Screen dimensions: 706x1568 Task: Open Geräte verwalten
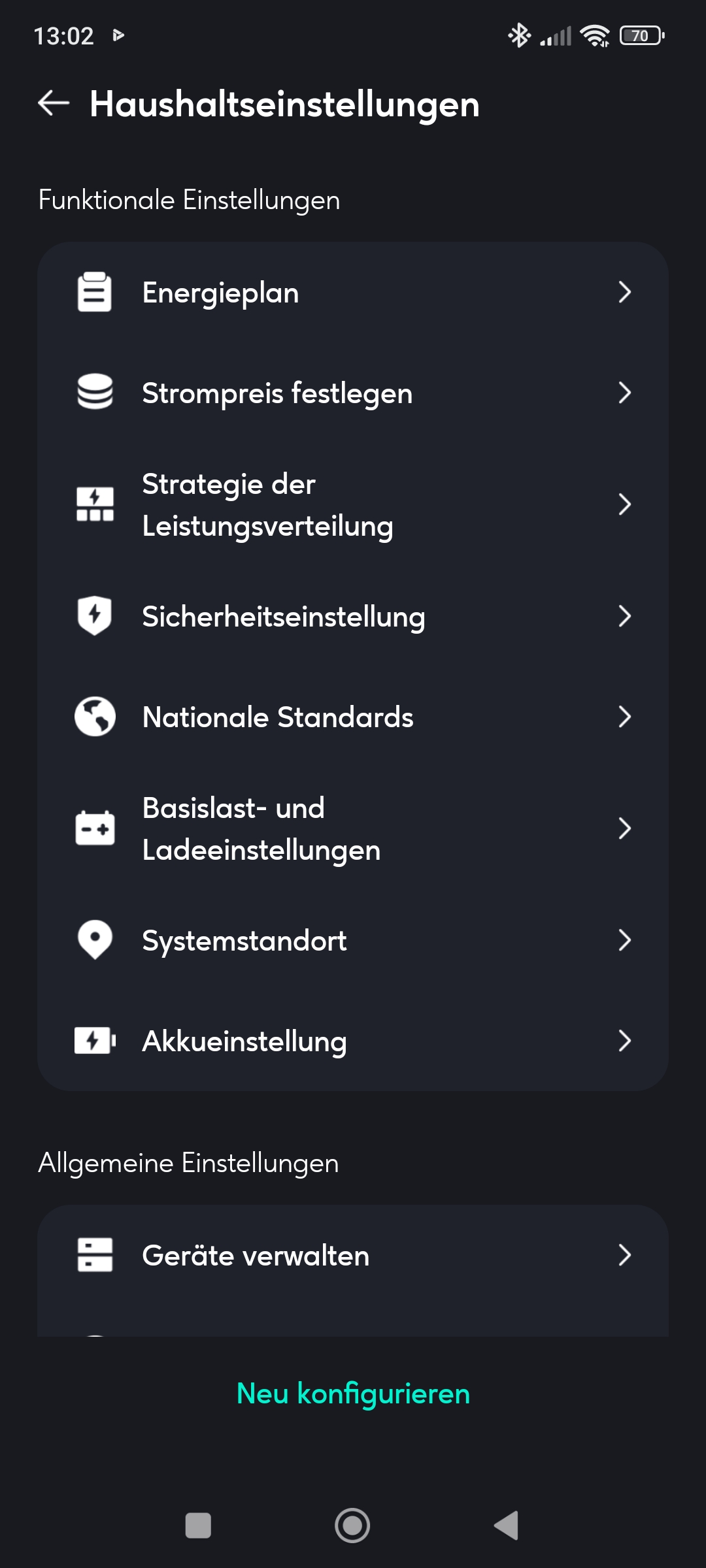click(x=353, y=1255)
